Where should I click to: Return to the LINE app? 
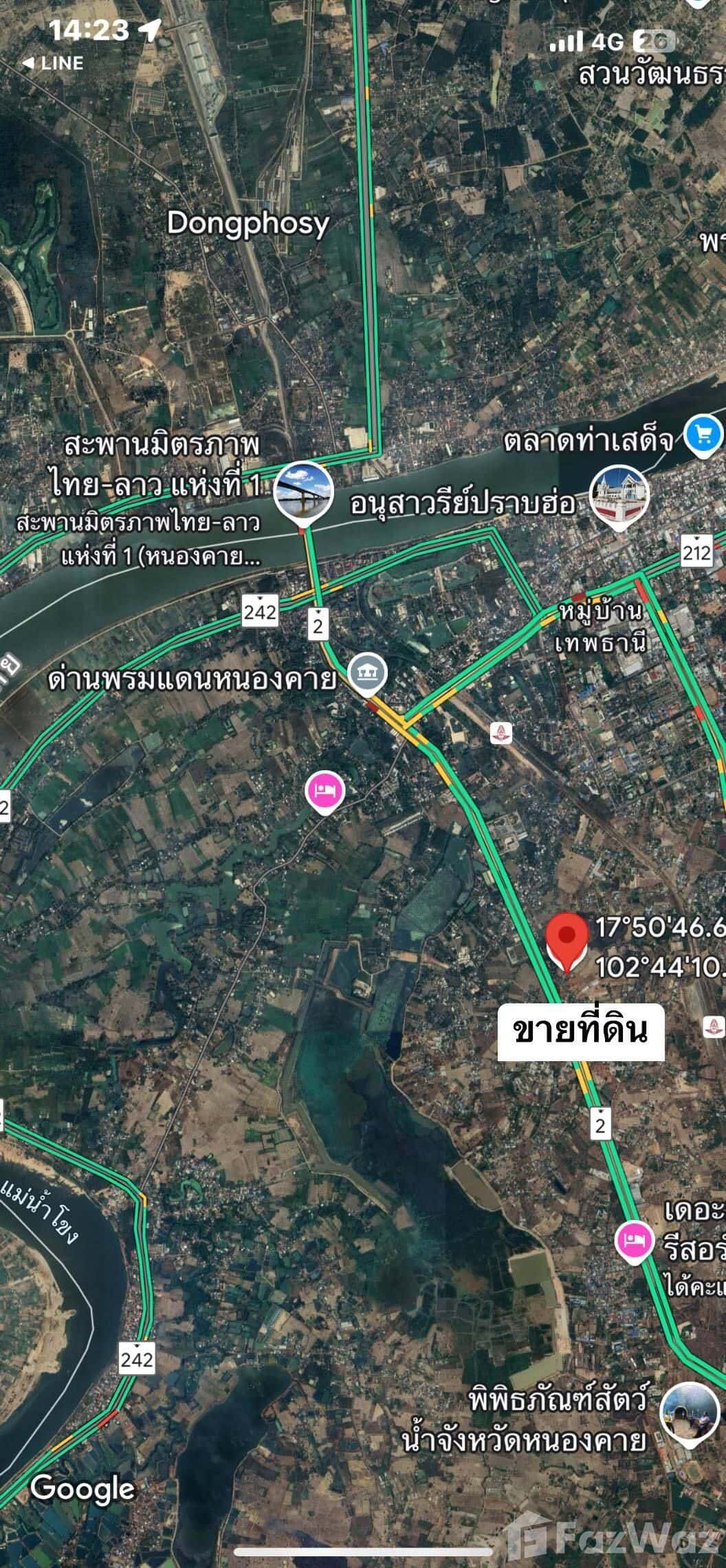(x=54, y=63)
